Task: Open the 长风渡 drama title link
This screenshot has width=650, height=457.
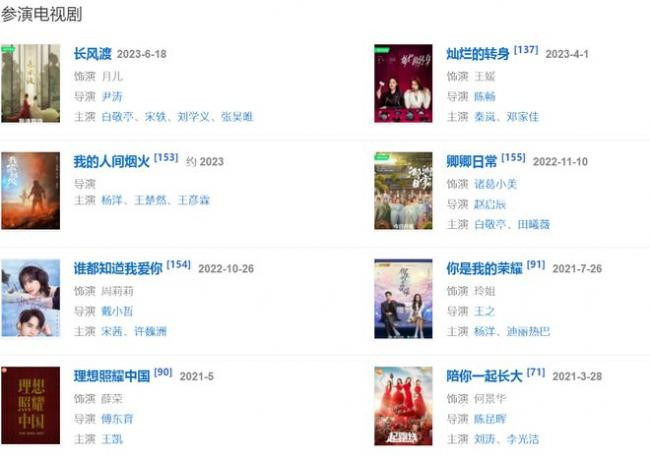Action: pyautogui.click(x=93, y=54)
